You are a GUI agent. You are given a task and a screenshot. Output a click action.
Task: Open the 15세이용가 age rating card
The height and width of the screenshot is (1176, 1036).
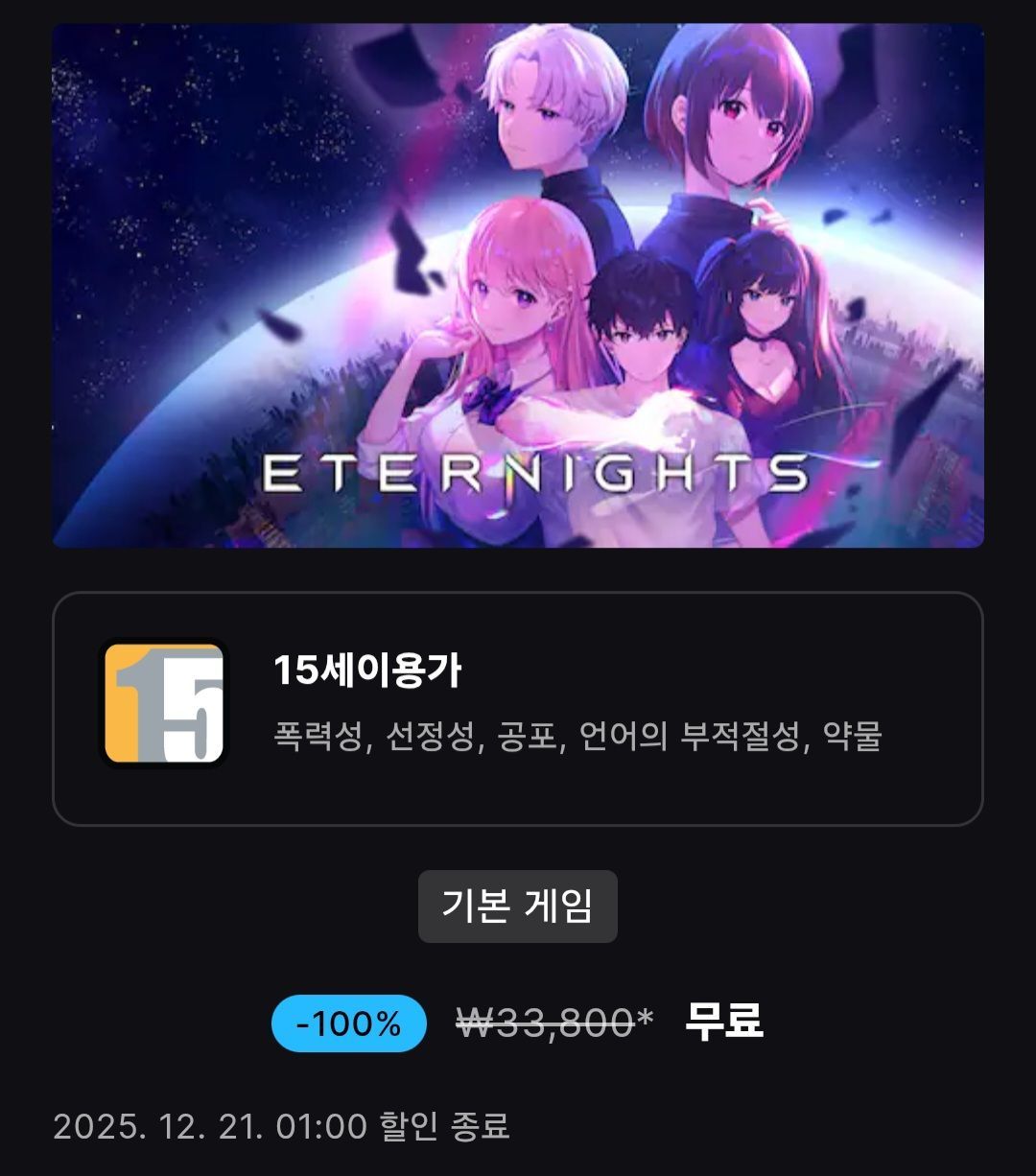518,708
